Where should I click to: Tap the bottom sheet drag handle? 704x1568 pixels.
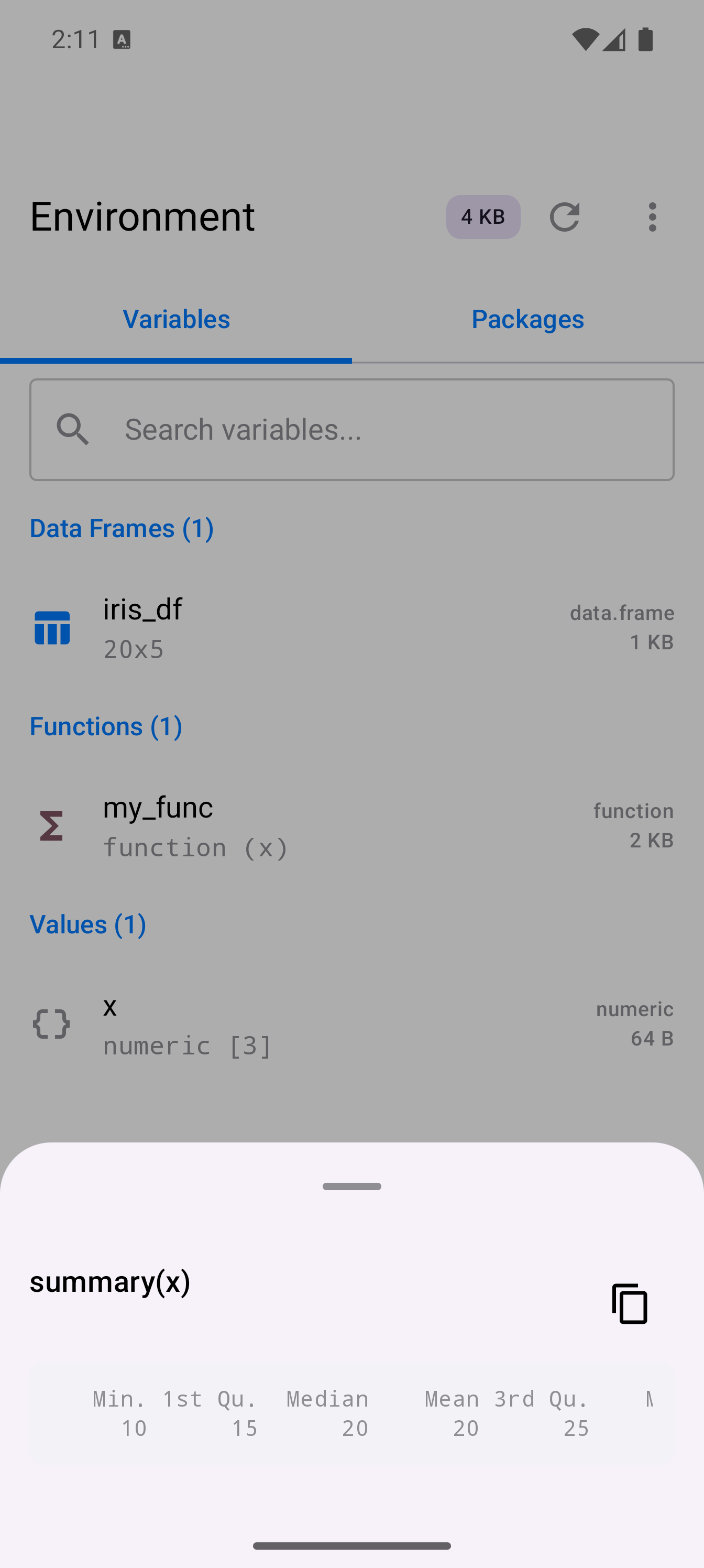351,1186
